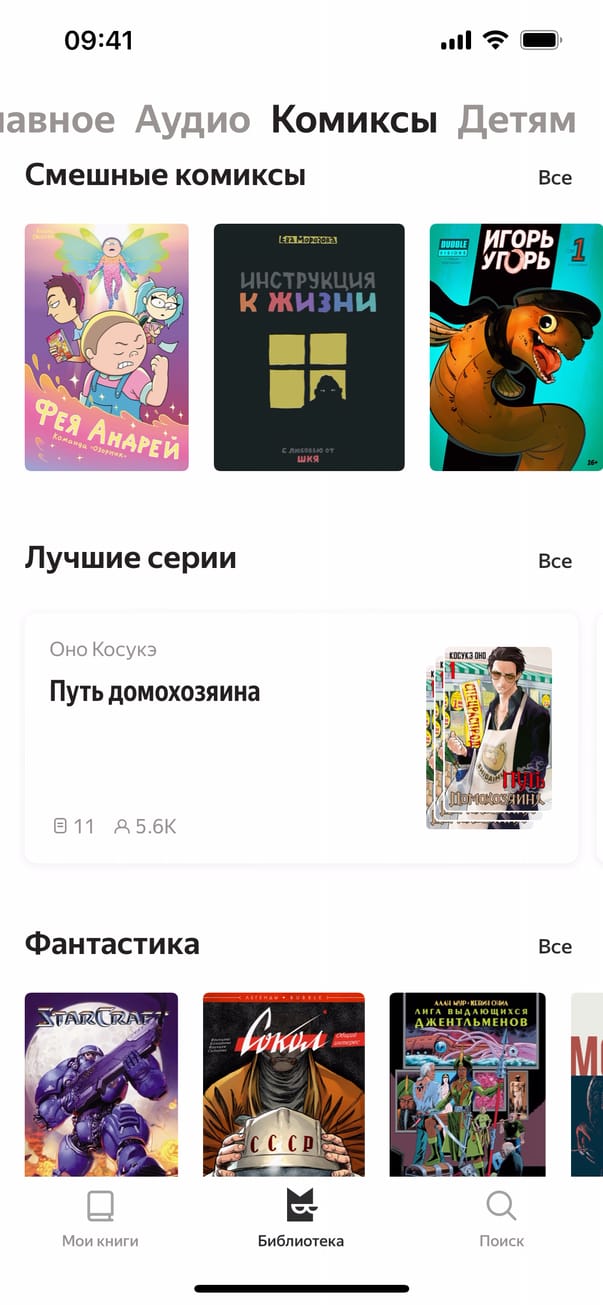Show all Лучшие серии
Image resolution: width=603 pixels, height=1305 pixels.
554,561
